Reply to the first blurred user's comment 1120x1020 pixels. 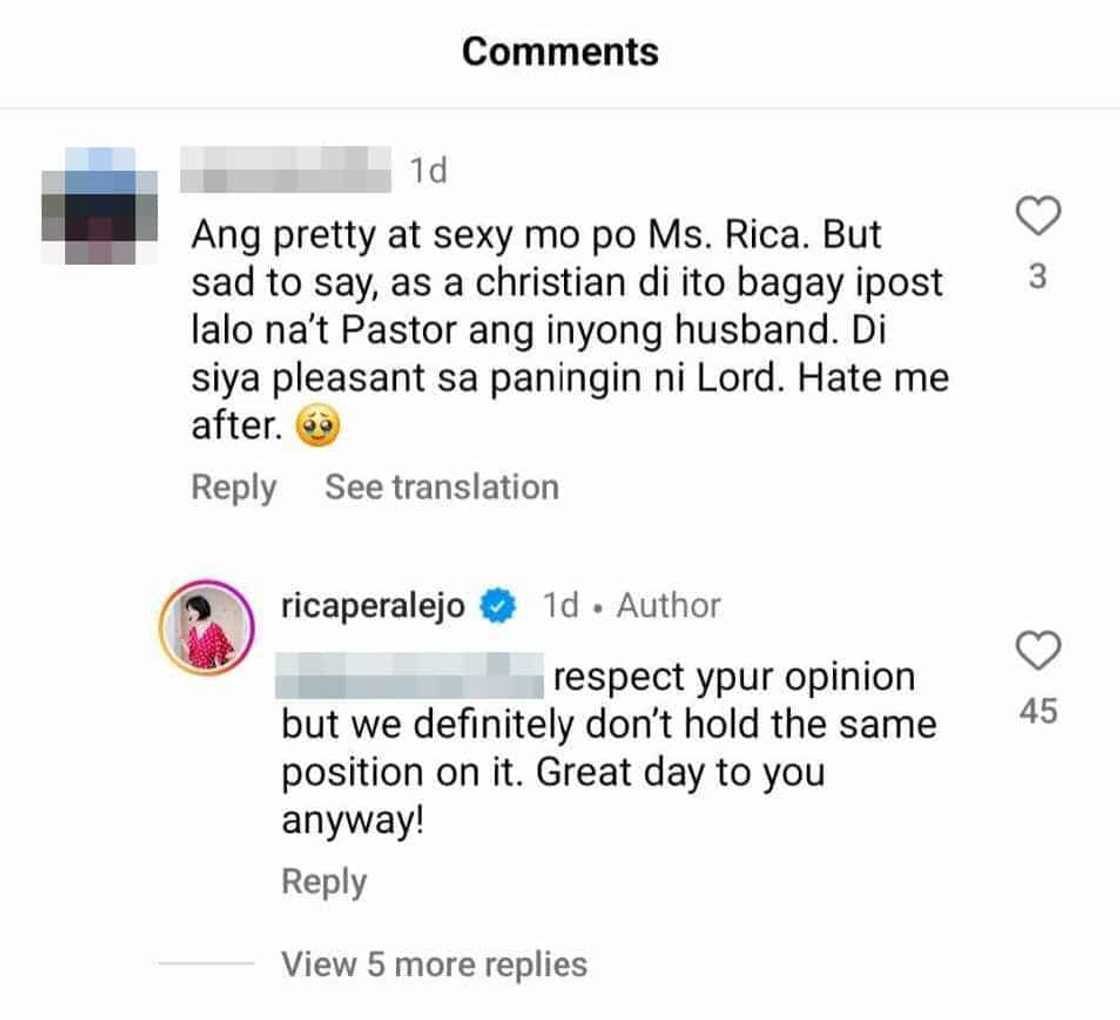click(x=233, y=488)
